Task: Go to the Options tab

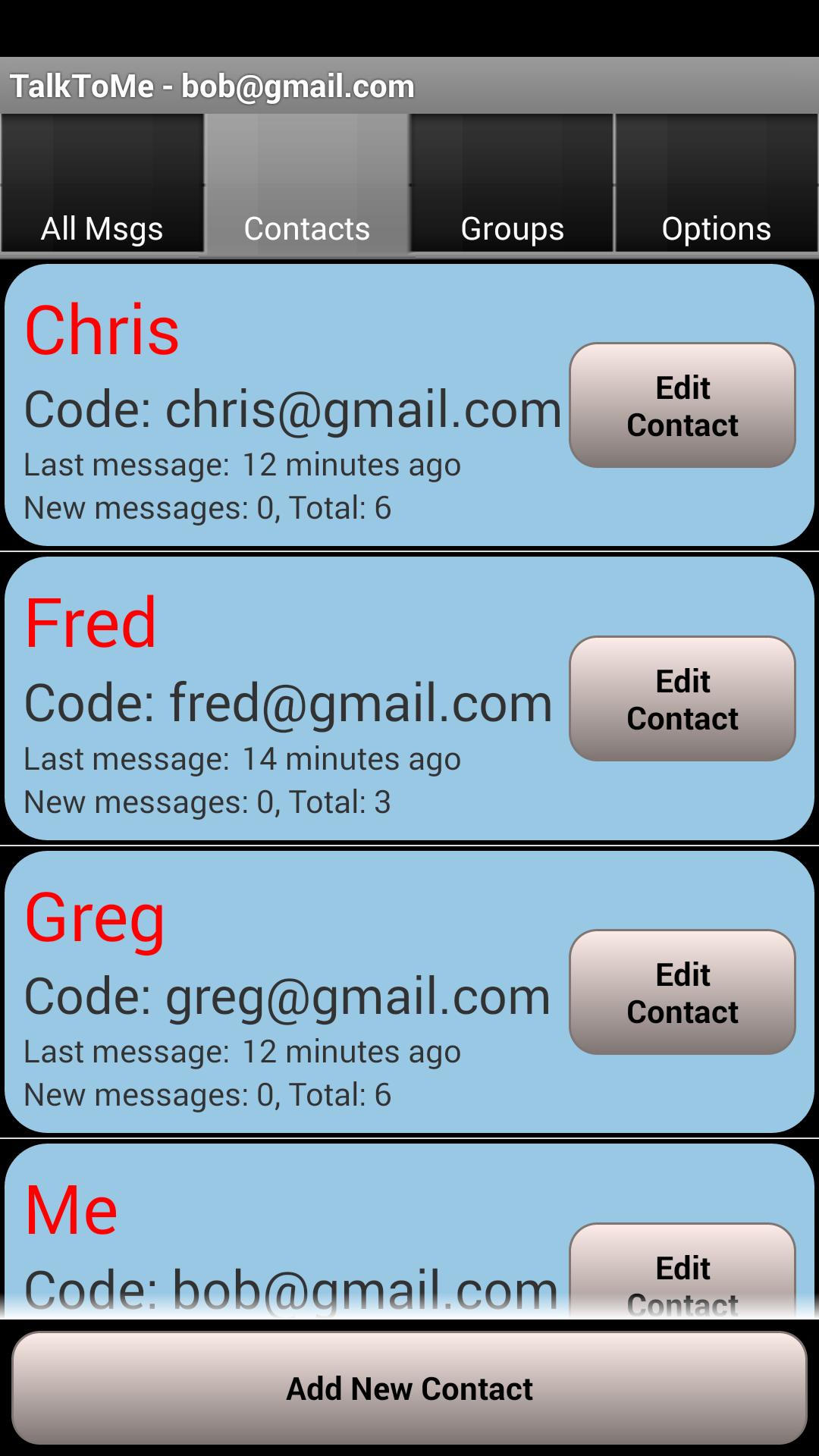Action: pyautogui.click(x=717, y=184)
